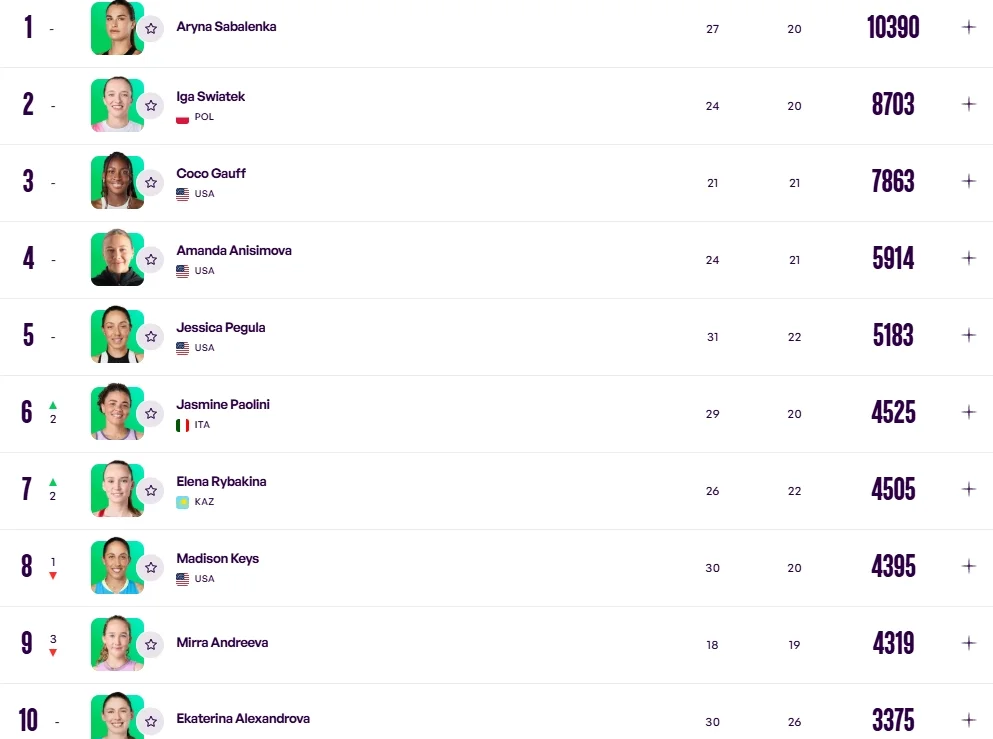Expand the plus icon for Jasmine Paolini
Image resolution: width=993 pixels, height=739 pixels.
coord(968,412)
